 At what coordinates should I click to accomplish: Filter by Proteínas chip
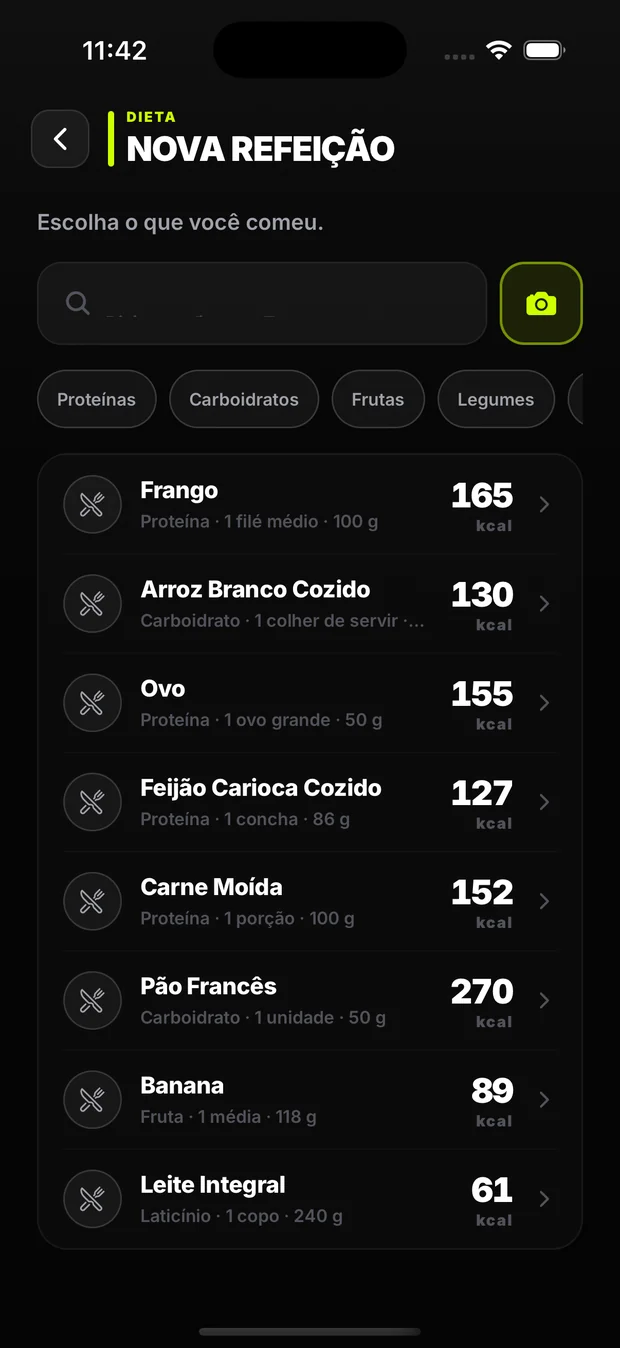coord(97,399)
